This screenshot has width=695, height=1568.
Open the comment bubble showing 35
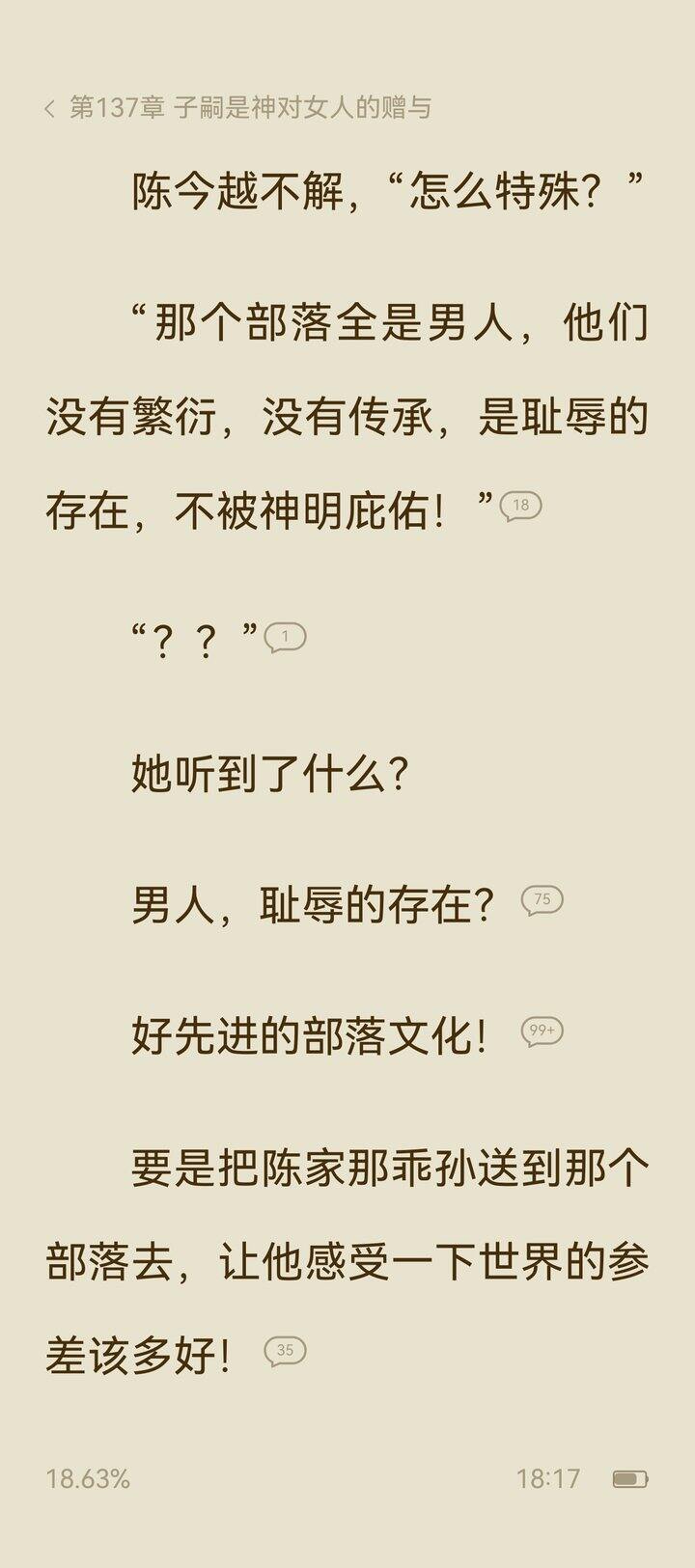[x=285, y=1351]
